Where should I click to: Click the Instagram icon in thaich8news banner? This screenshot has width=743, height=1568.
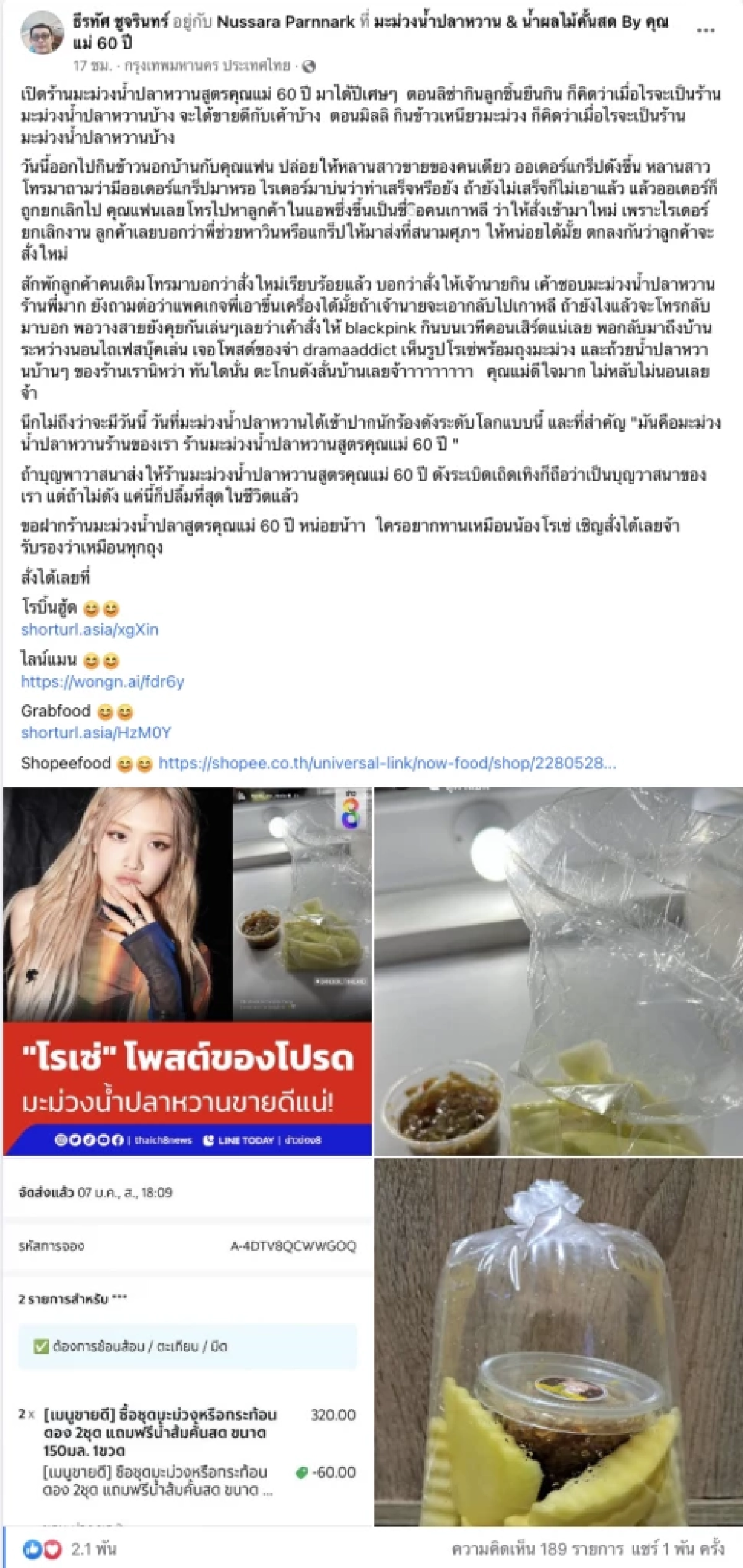point(59,1139)
